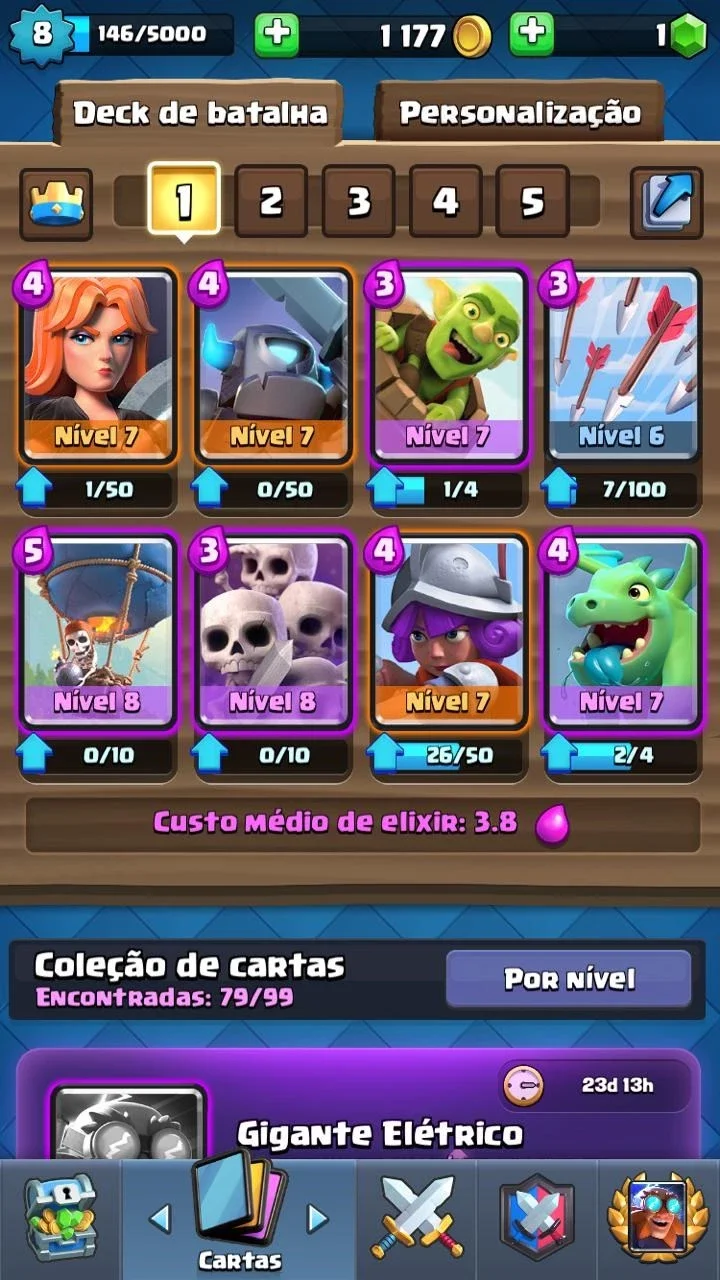Change sorting with Por nível button
This screenshot has width=720, height=1280.
[x=568, y=978]
